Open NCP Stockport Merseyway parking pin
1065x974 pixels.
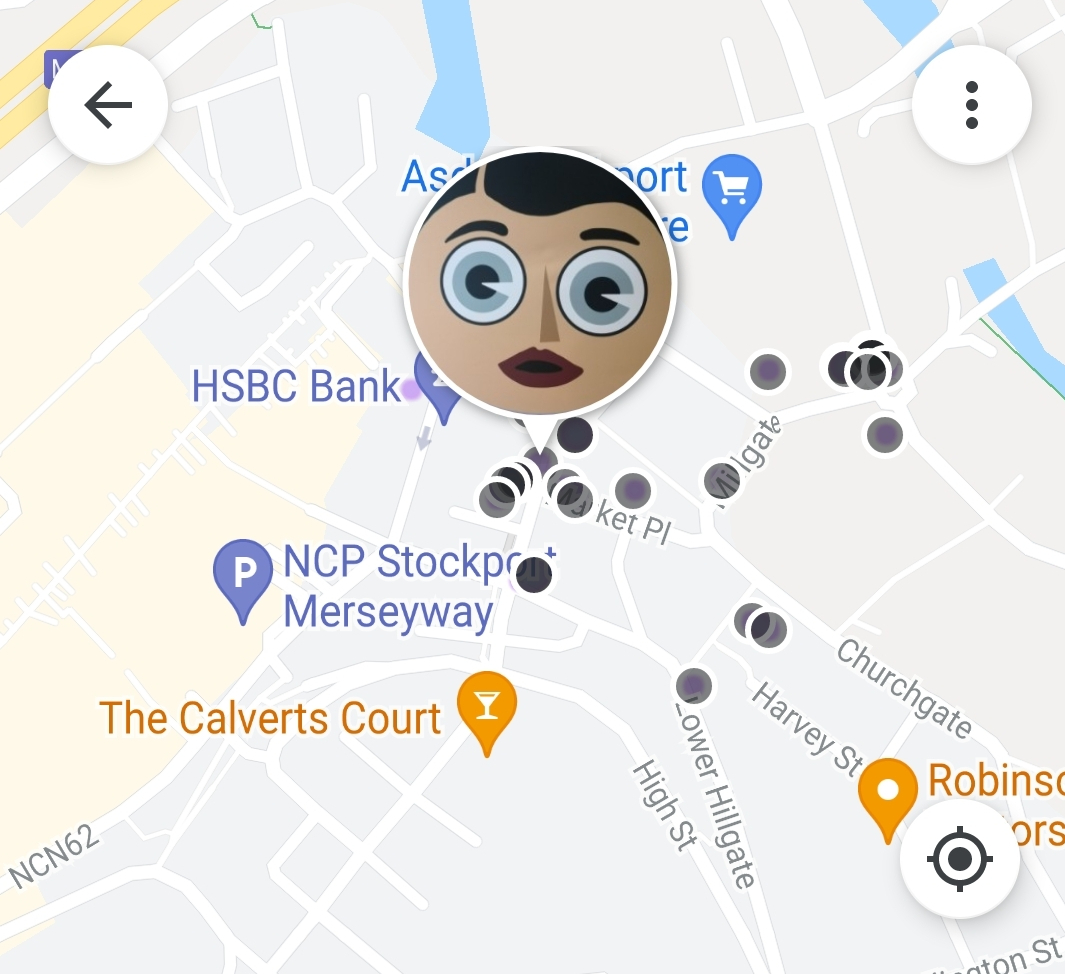pos(243,576)
